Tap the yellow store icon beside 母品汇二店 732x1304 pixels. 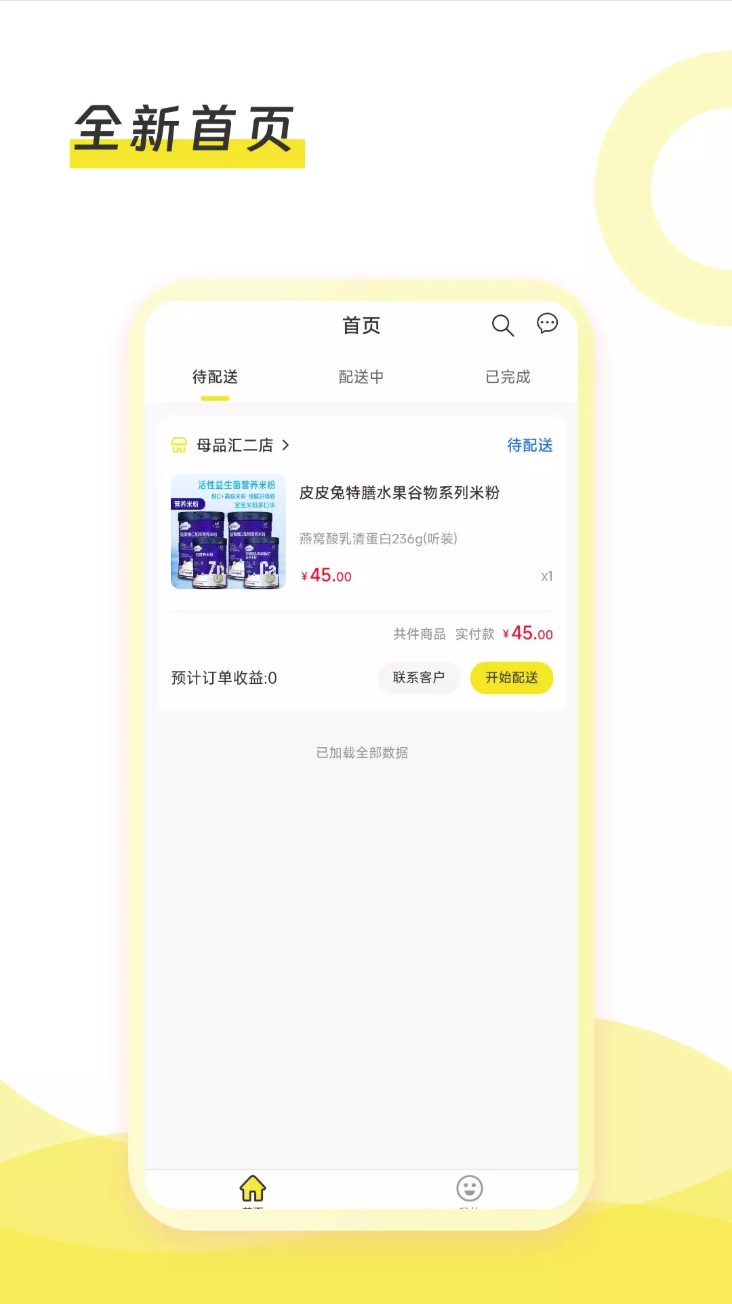pyautogui.click(x=180, y=444)
